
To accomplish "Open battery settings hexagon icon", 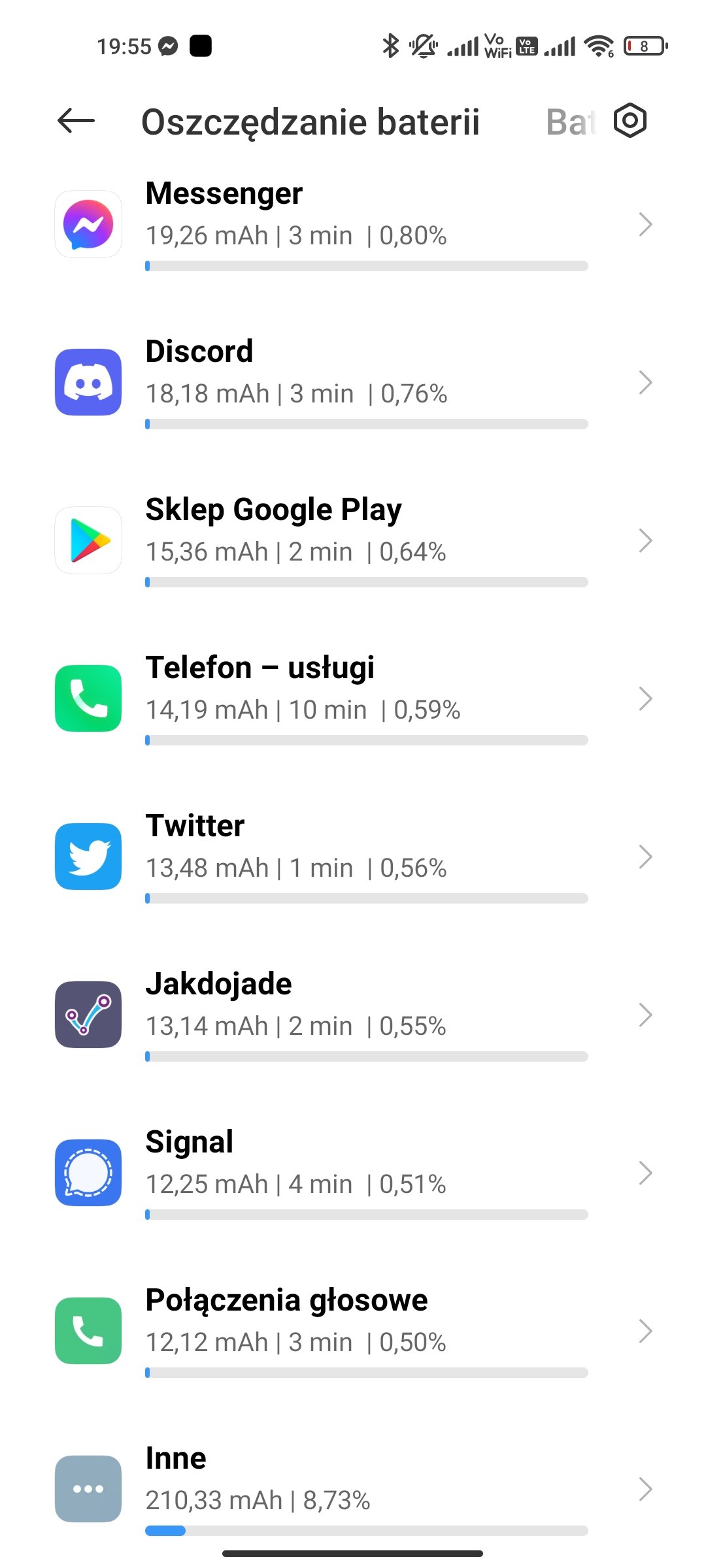I will coord(630,121).
